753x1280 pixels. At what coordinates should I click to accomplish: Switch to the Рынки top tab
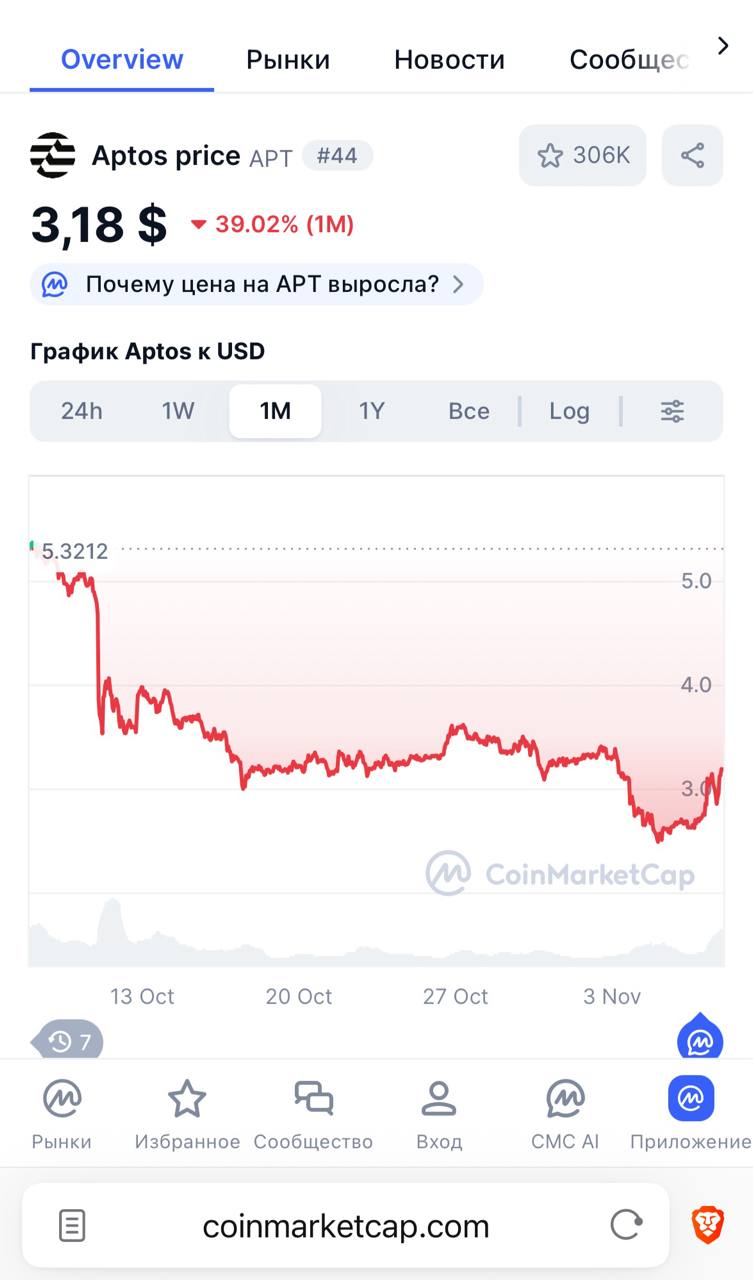[x=288, y=60]
